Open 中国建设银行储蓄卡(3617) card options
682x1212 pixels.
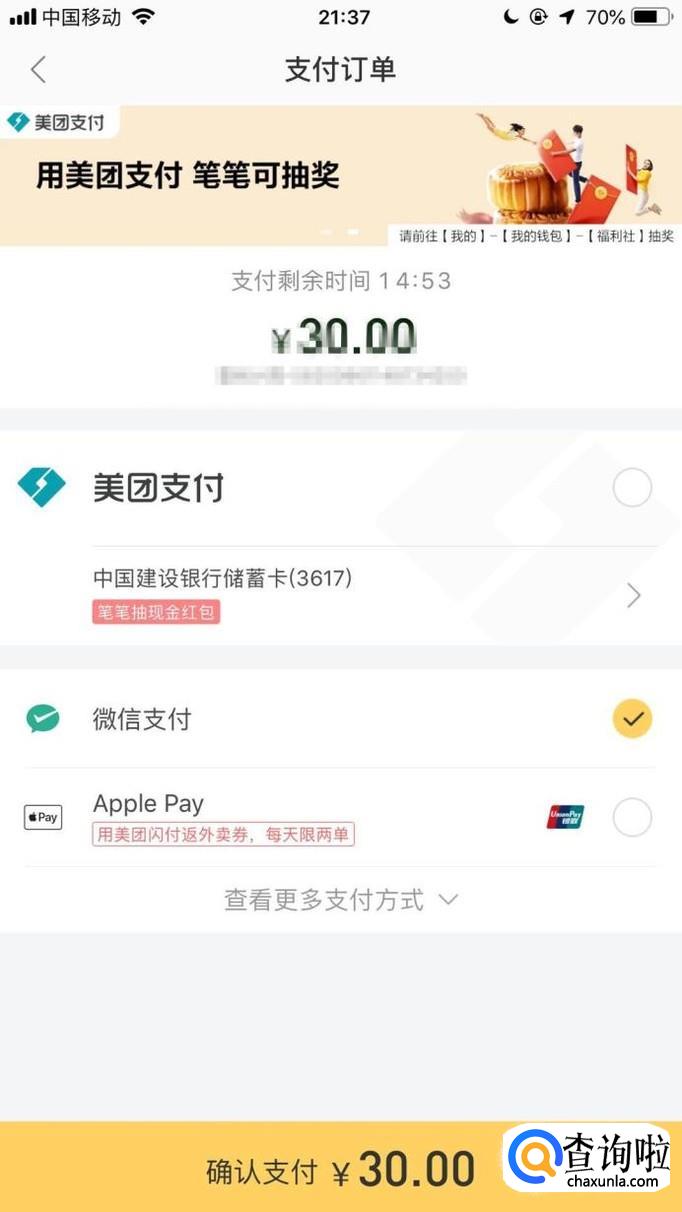coord(370,595)
